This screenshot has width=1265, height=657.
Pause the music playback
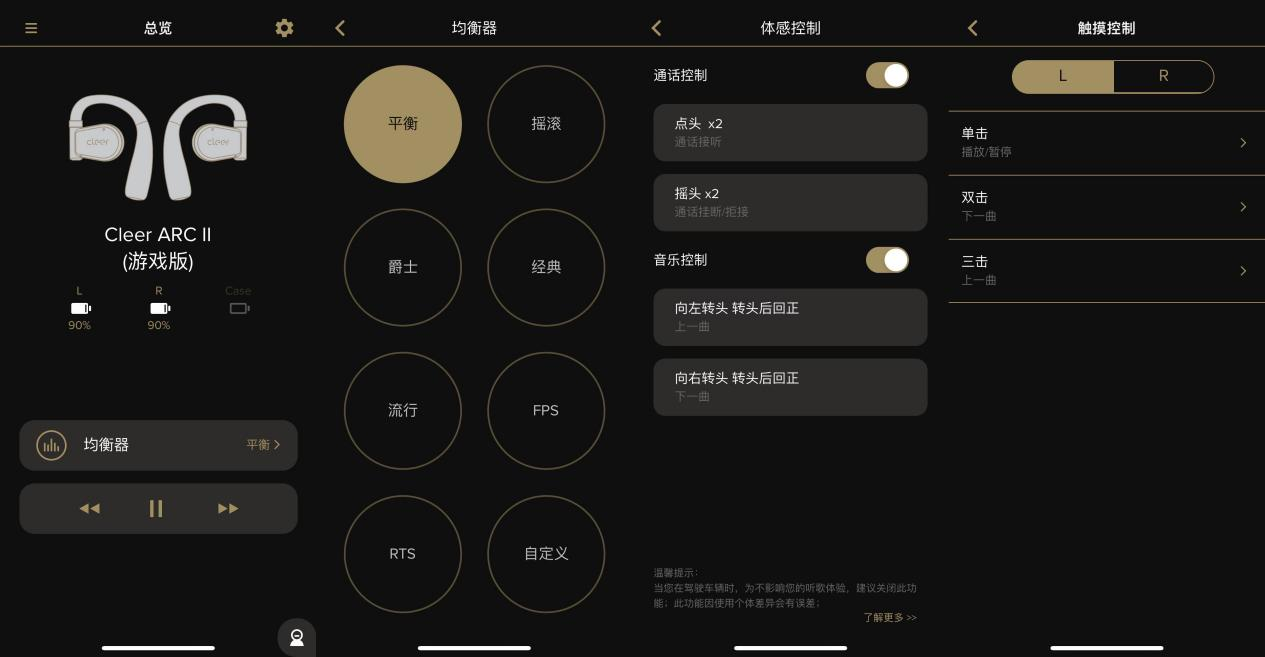point(156,508)
